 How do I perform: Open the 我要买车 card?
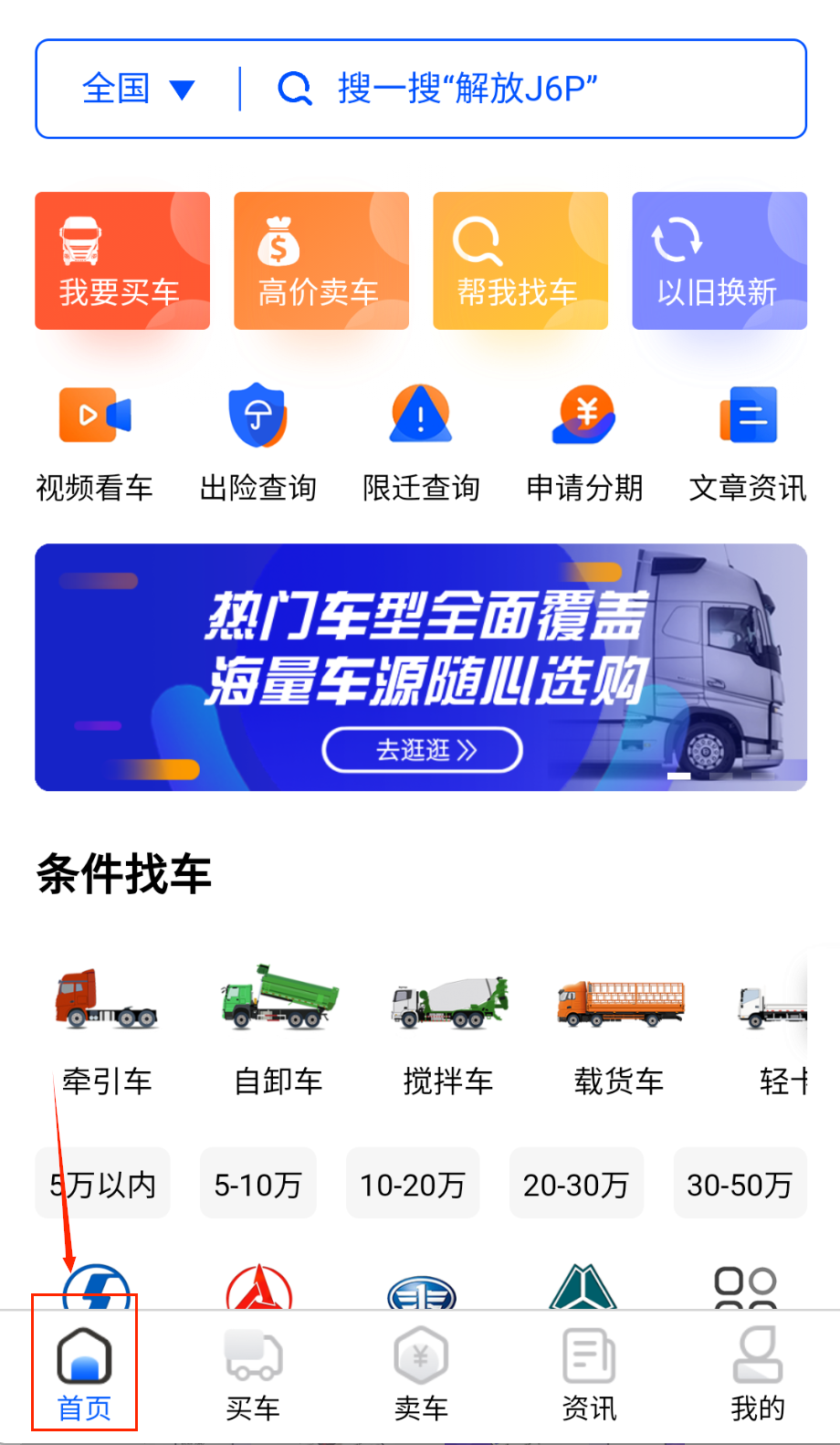click(x=122, y=260)
